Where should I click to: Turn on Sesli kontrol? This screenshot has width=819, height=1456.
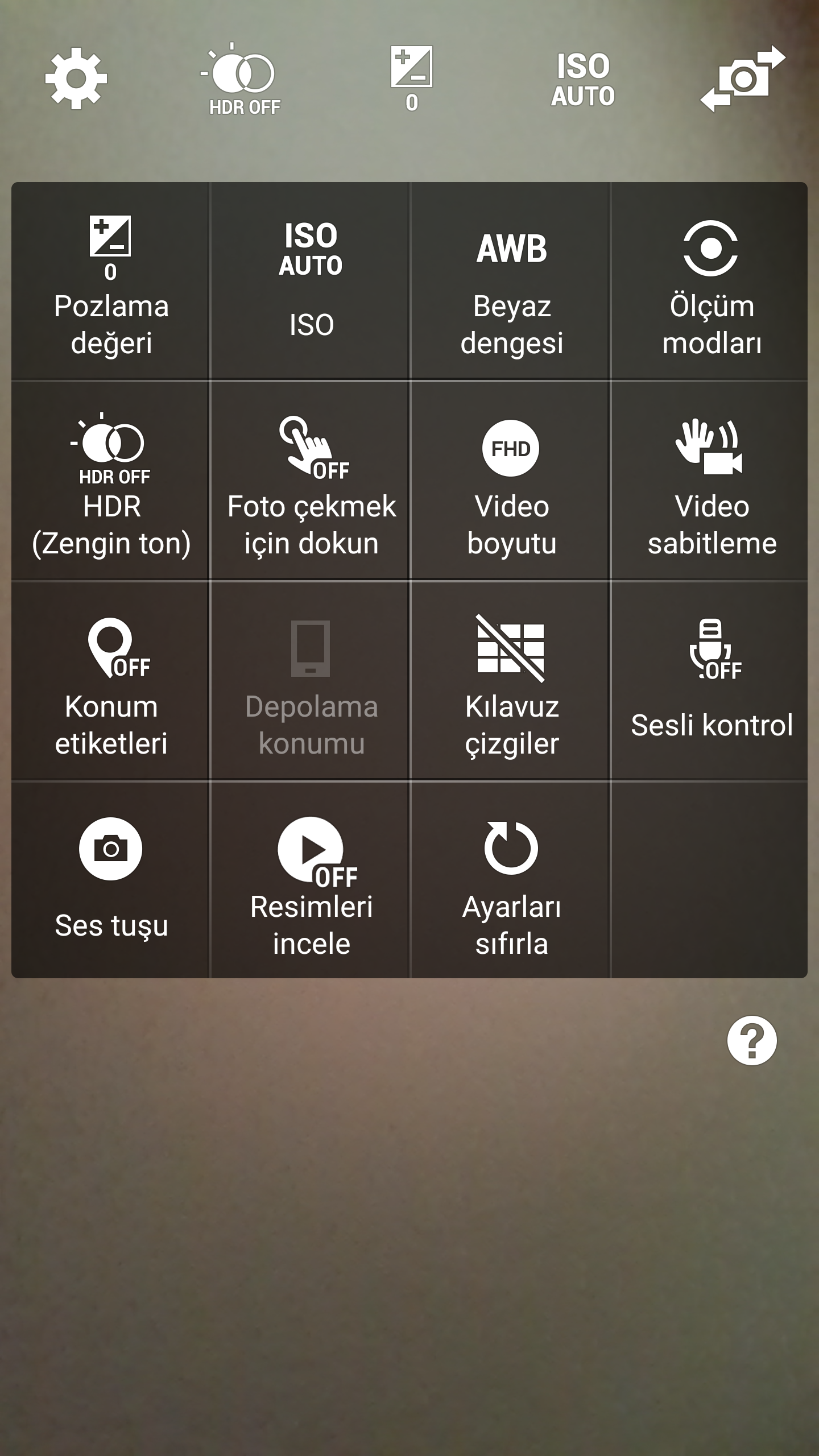pyautogui.click(x=711, y=681)
